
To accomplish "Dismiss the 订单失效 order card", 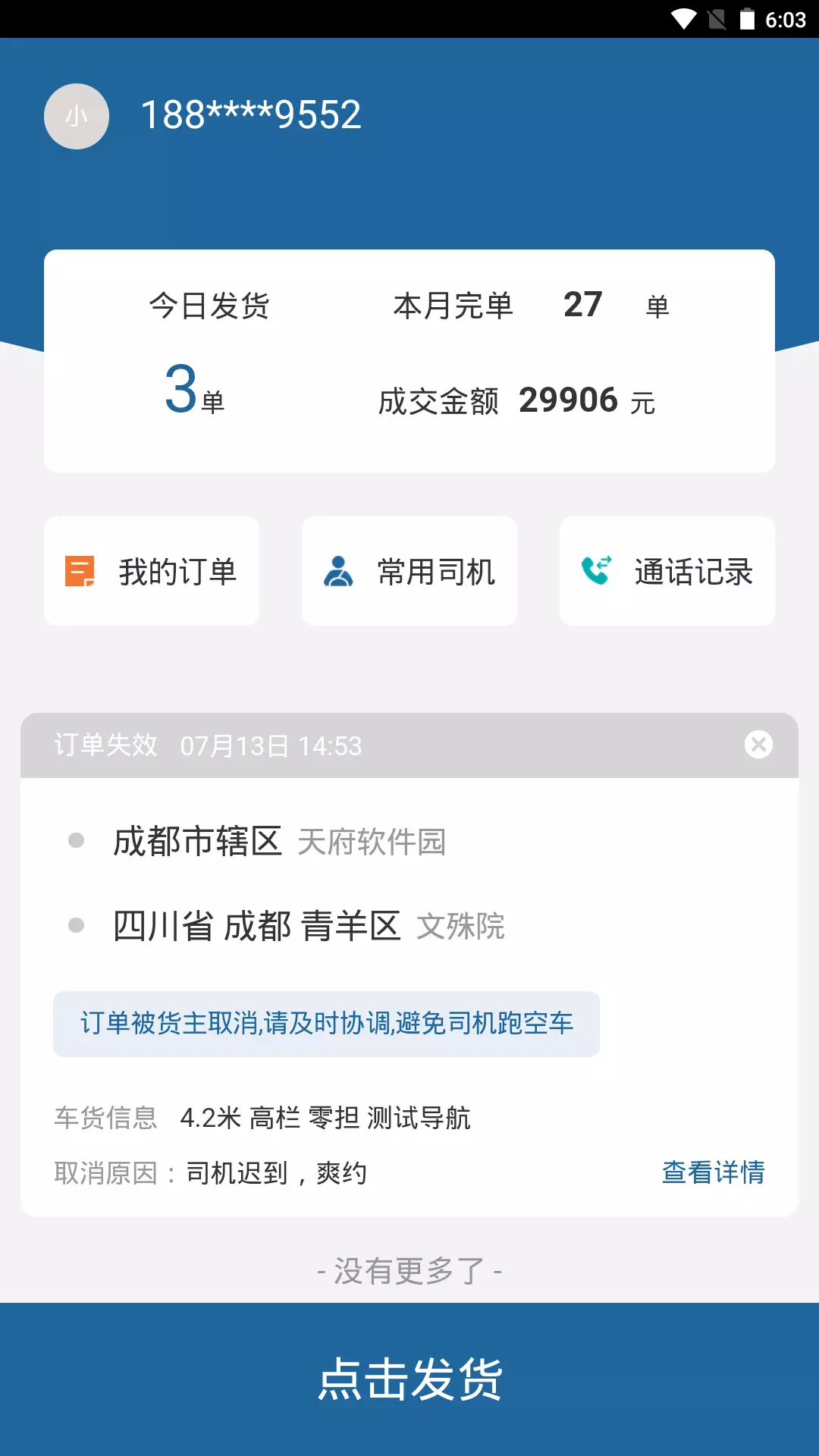I will [758, 745].
